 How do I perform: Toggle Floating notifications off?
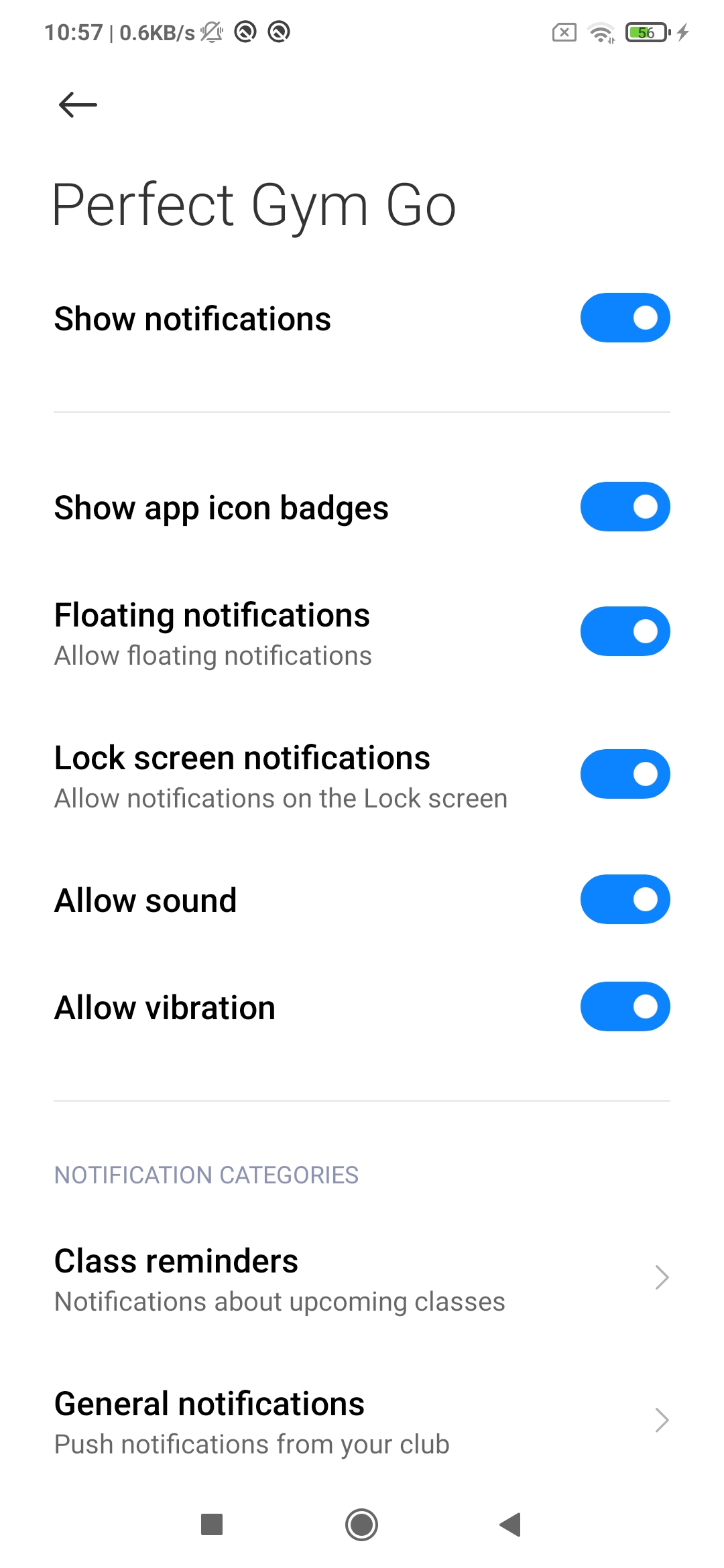625,631
